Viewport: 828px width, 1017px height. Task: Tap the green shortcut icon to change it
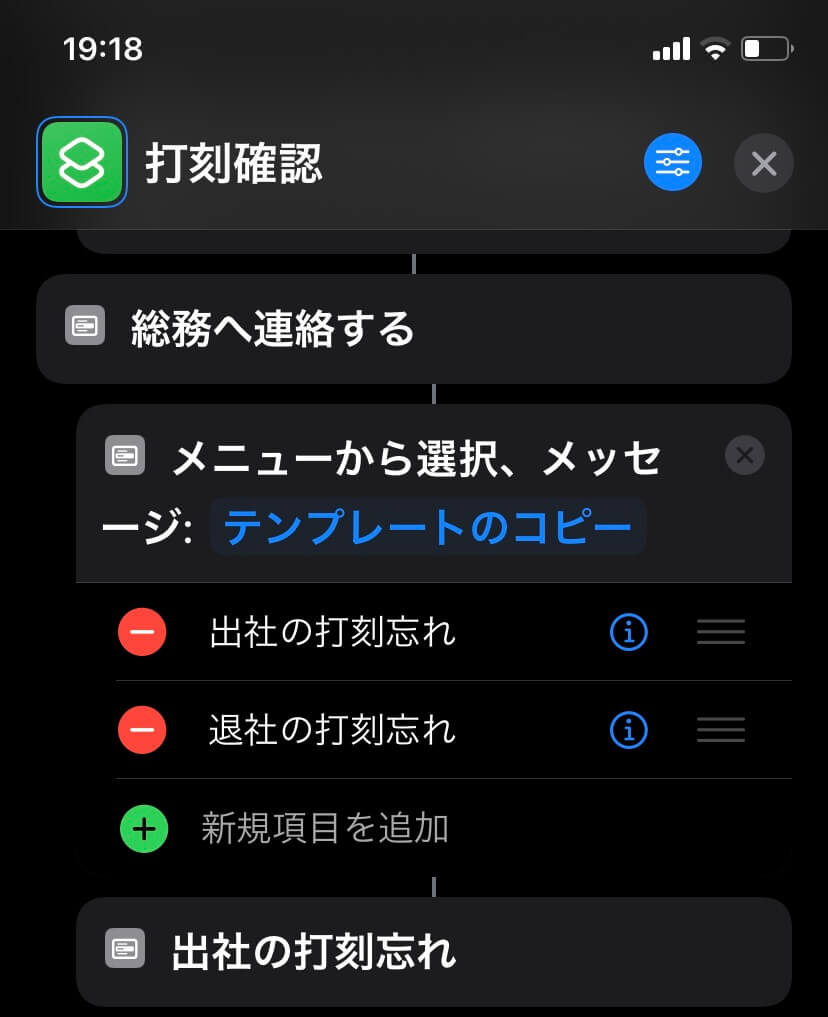(82, 162)
